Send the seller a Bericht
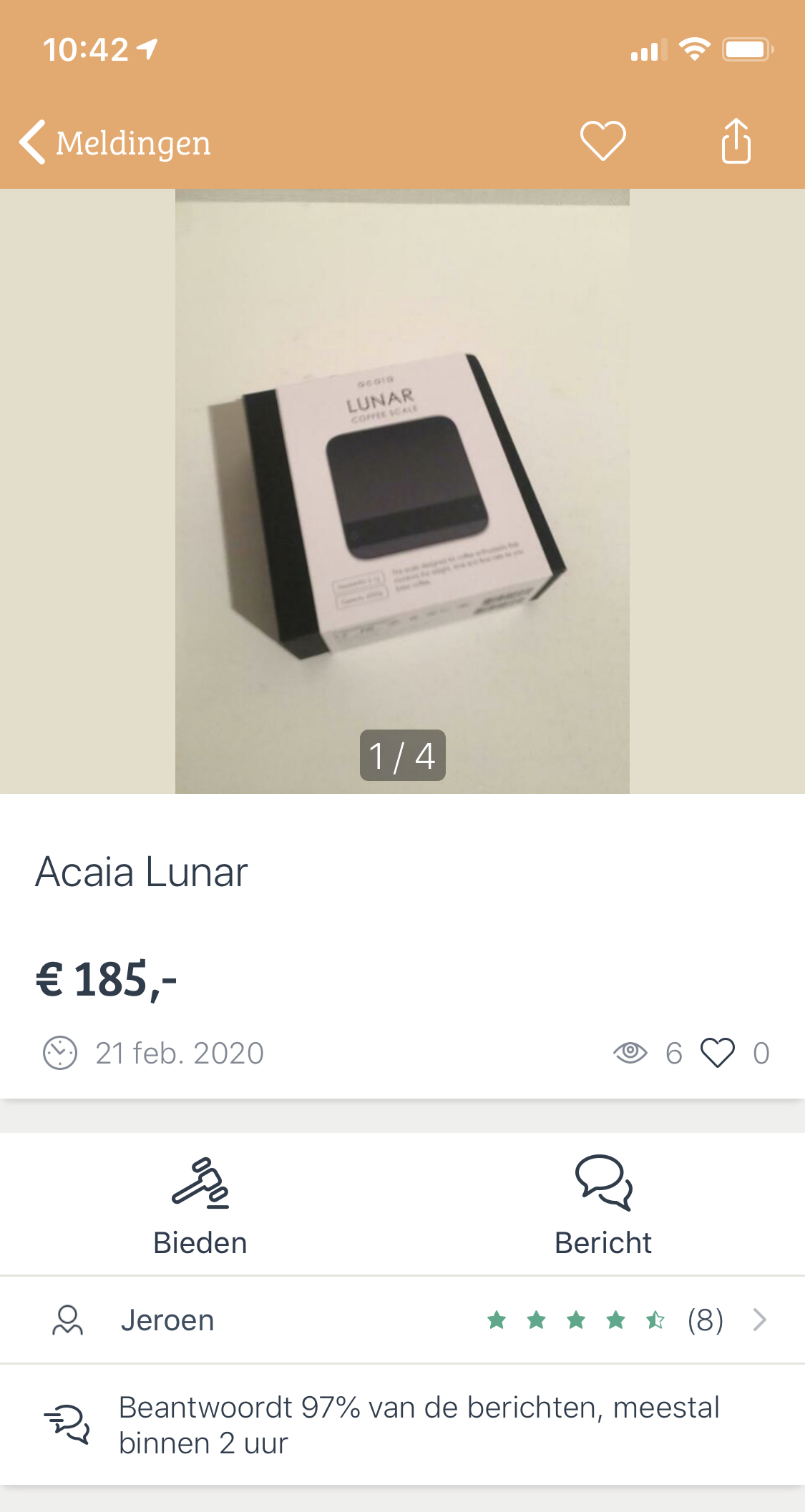 tap(603, 1205)
